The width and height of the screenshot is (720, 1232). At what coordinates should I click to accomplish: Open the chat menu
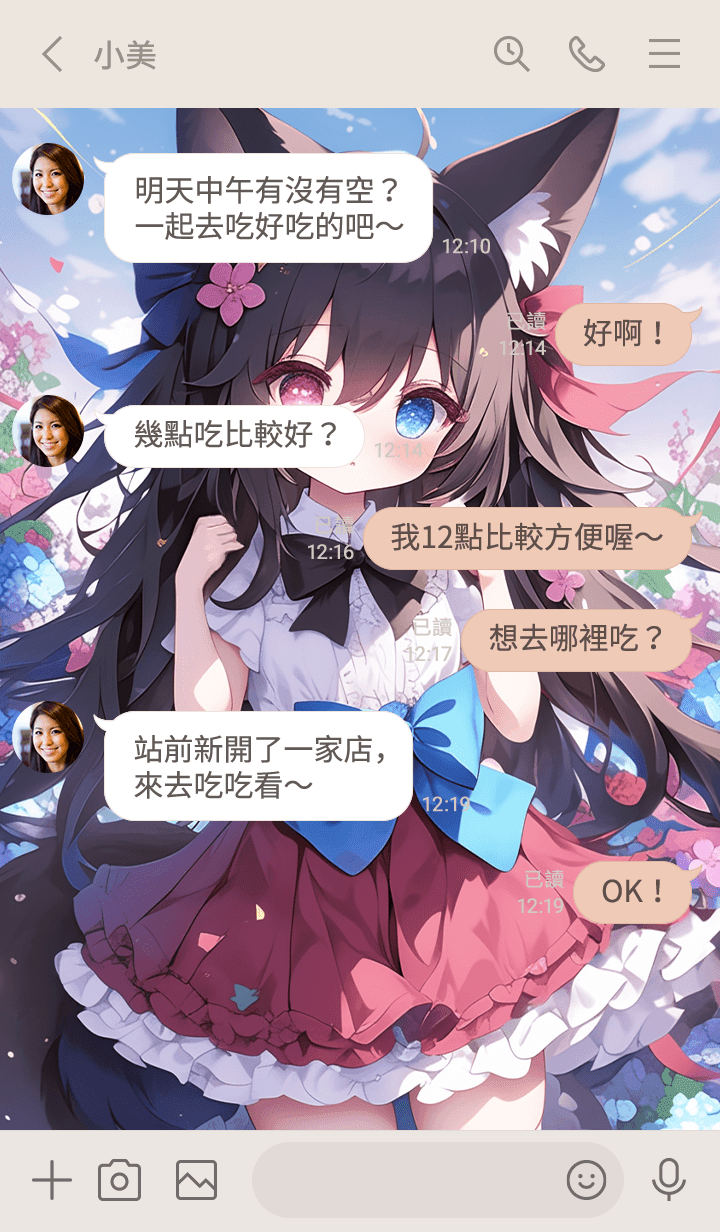[x=664, y=54]
